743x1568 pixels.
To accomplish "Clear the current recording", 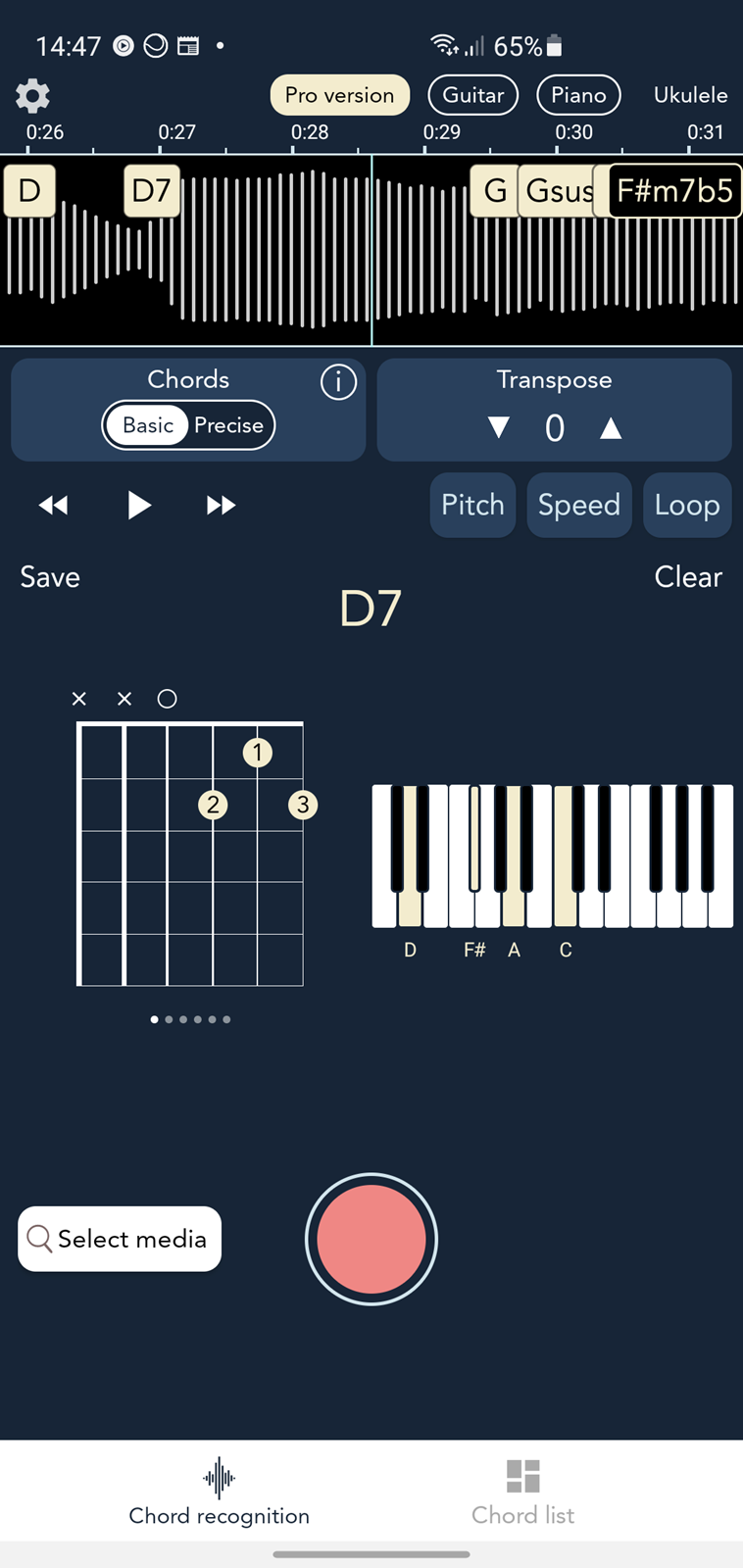I will pyautogui.click(x=688, y=577).
